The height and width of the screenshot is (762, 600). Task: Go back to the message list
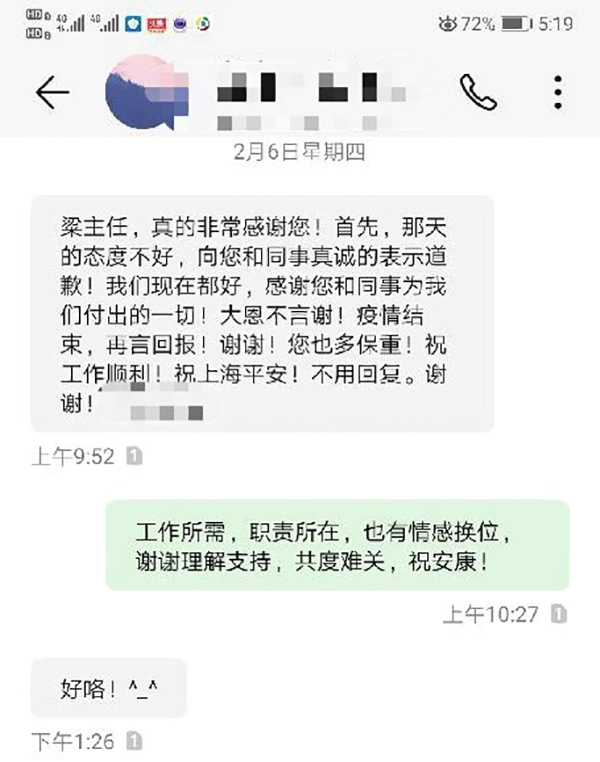52,92
